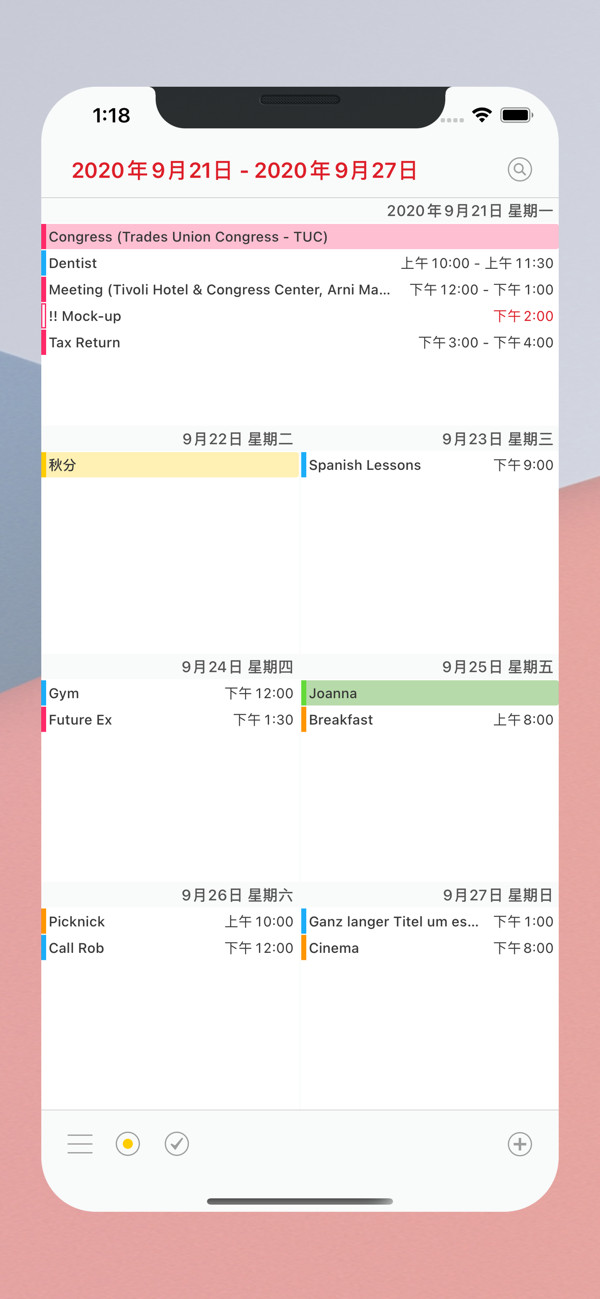This screenshot has height=1299, width=600.
Task: Open the checkmark tasks icon
Action: pyautogui.click(x=177, y=1144)
